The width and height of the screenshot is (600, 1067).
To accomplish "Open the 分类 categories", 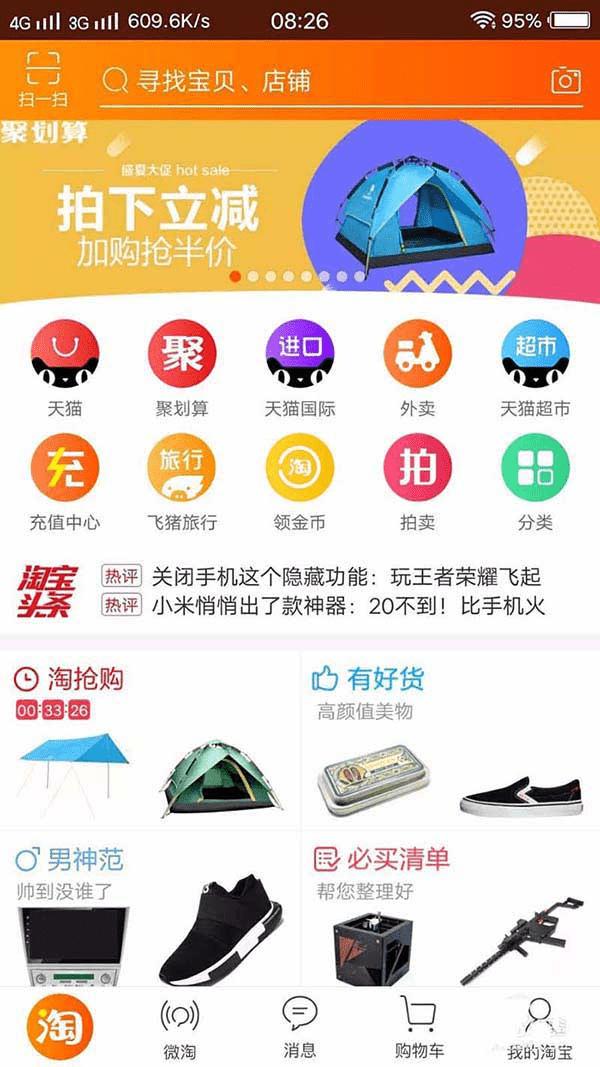I will coord(535,478).
